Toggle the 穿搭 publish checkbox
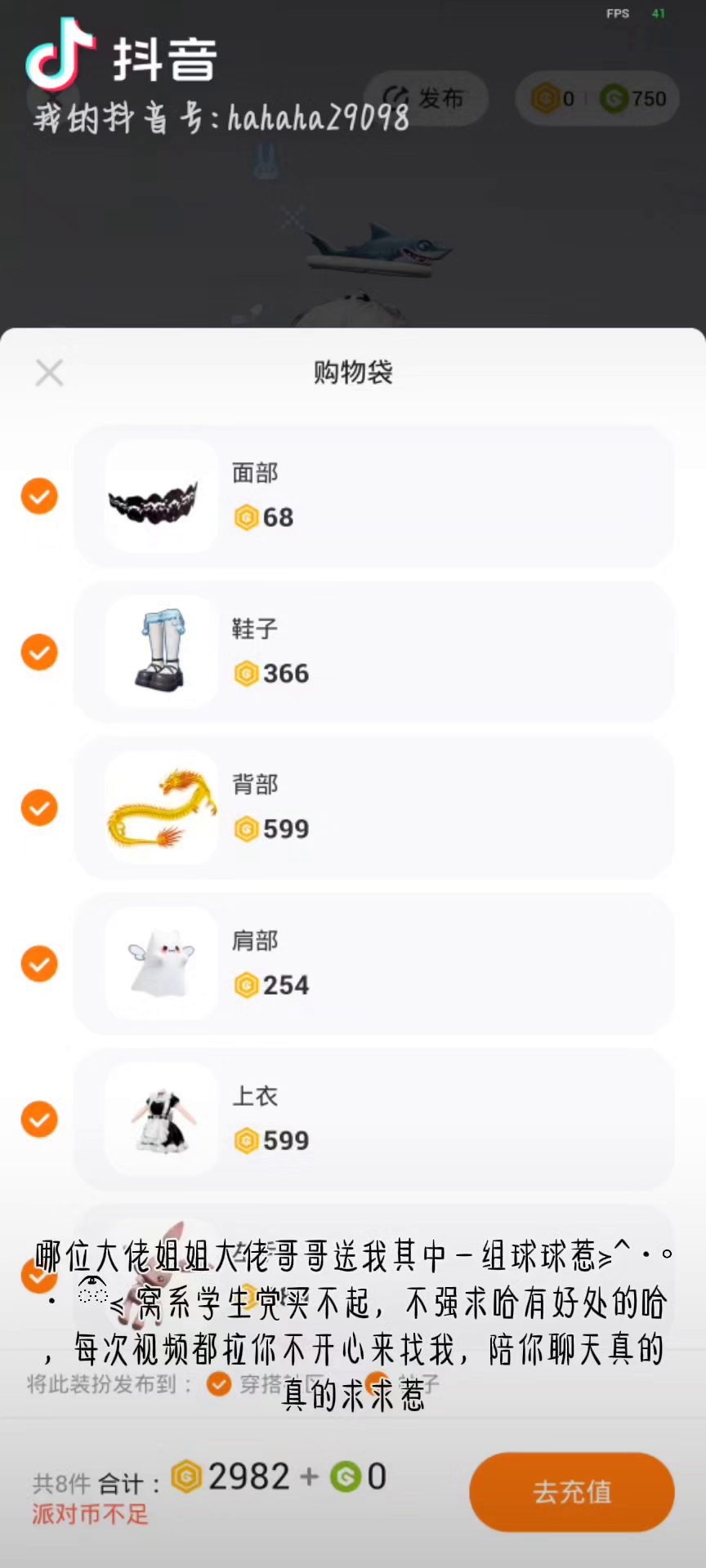Viewport: 706px width, 1568px height. [219, 1384]
